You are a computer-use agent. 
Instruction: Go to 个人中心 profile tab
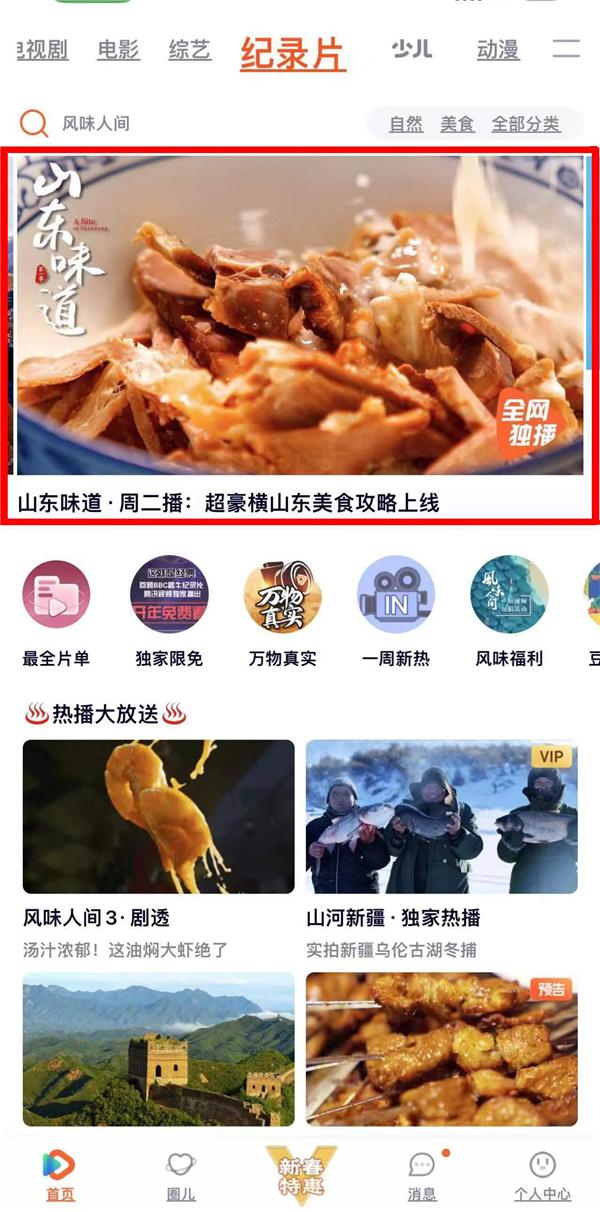(x=542, y=1175)
